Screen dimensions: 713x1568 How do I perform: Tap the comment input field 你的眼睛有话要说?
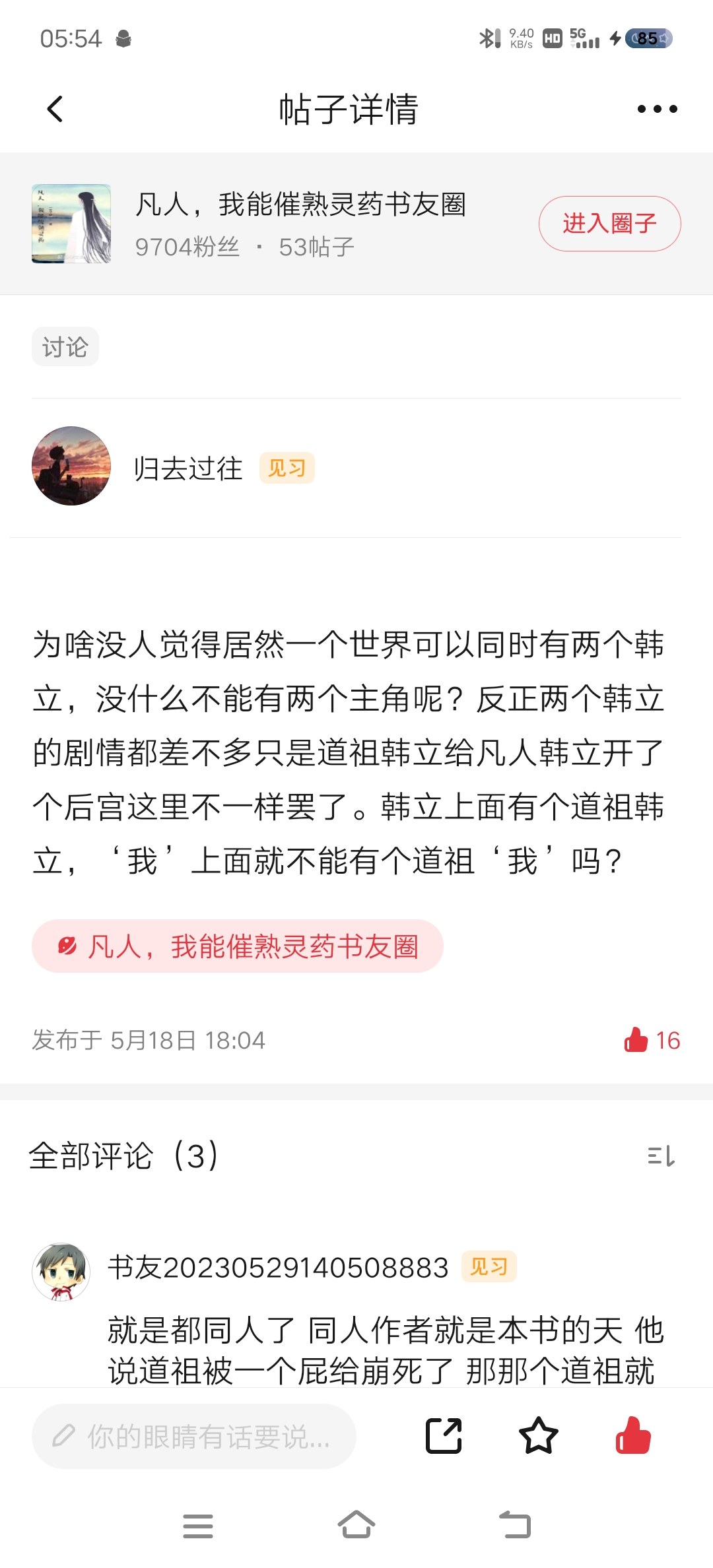[193, 1436]
